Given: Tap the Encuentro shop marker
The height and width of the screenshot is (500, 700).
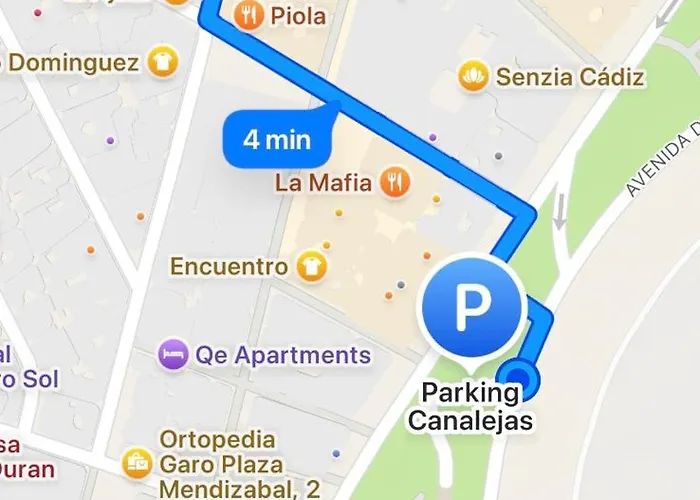Looking at the screenshot, I should [x=310, y=267].
